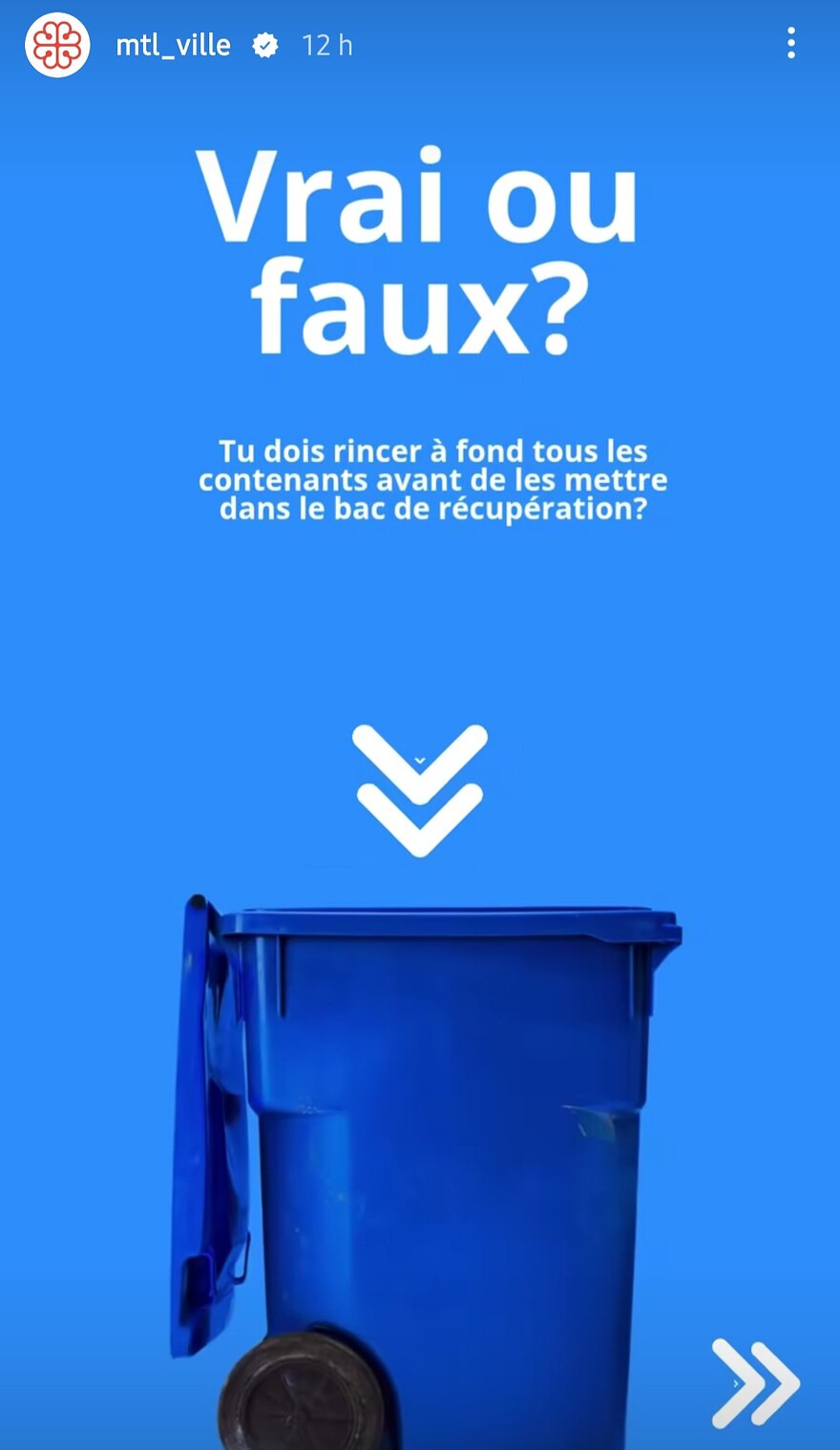
Task: Open mtl_ville profile avatar
Action: click(57, 45)
